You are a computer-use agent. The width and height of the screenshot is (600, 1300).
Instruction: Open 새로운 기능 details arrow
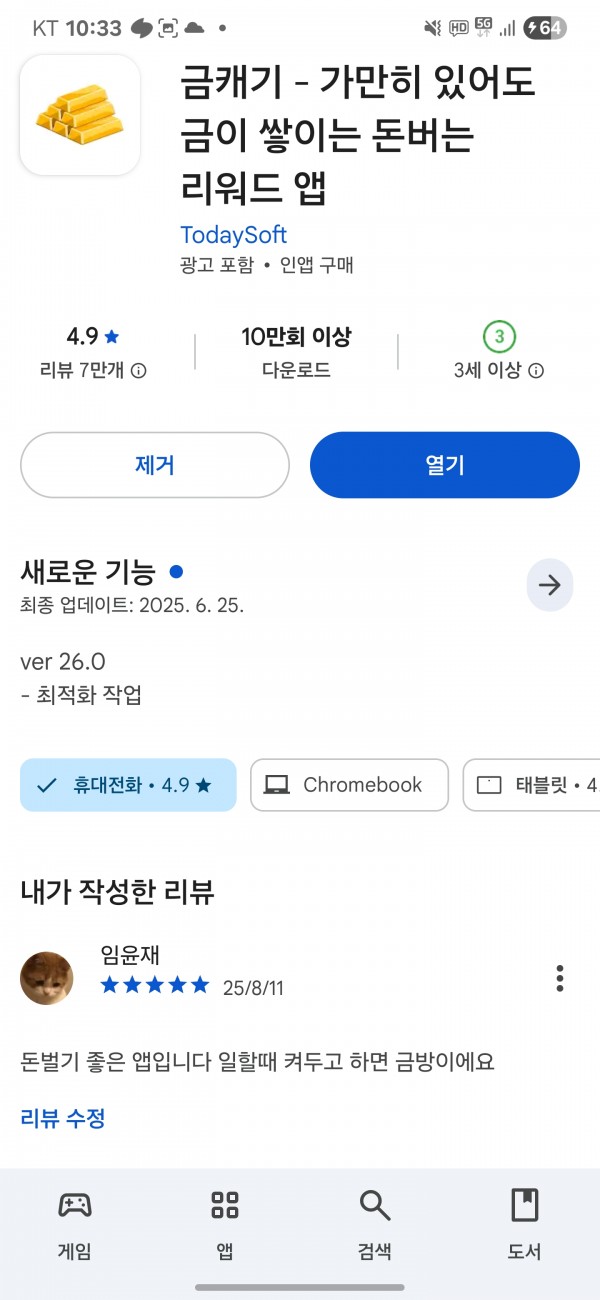(550, 585)
